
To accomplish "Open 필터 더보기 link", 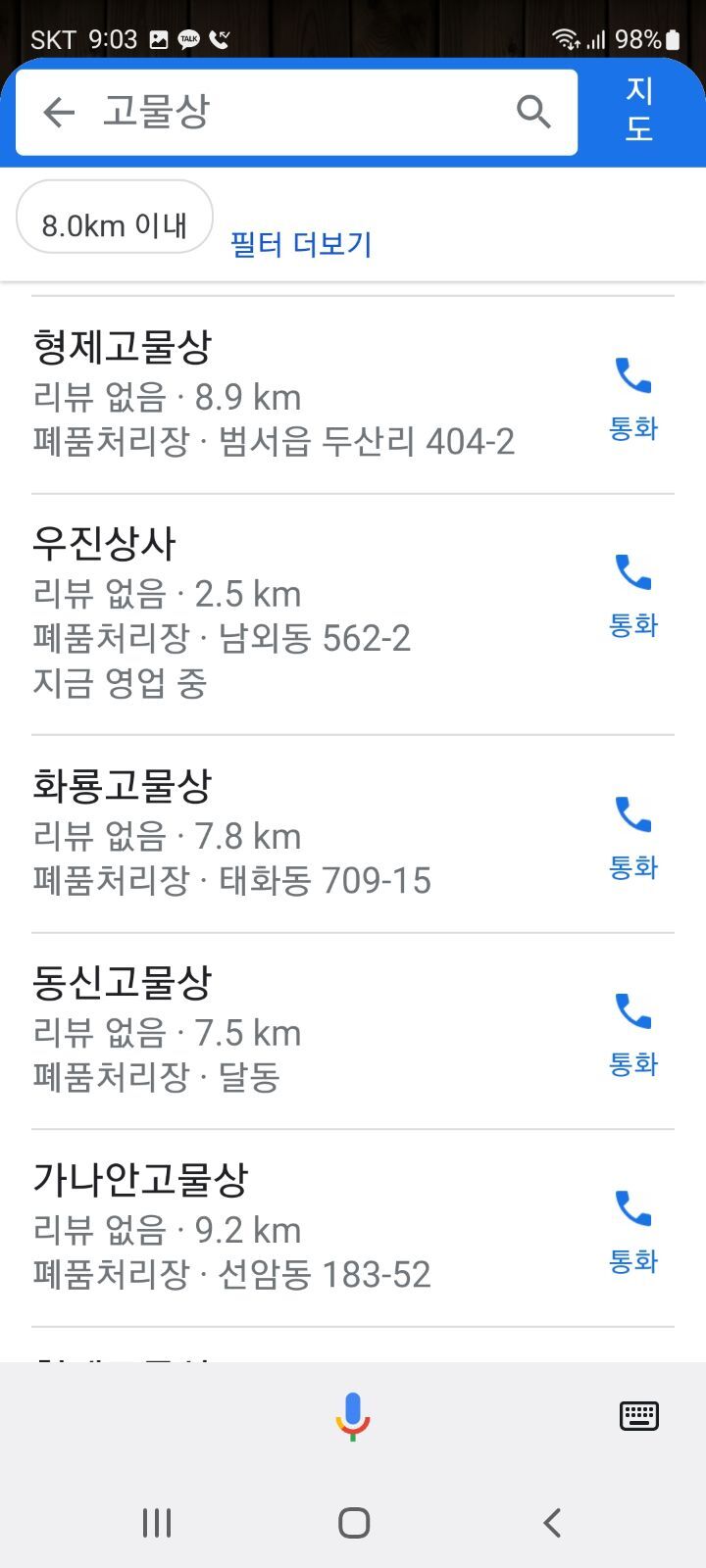I will point(301,244).
